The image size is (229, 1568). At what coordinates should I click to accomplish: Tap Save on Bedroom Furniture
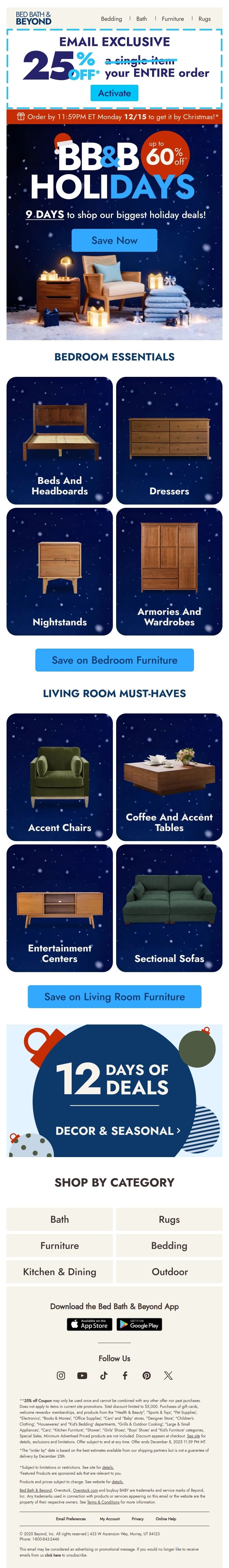[x=114, y=660]
